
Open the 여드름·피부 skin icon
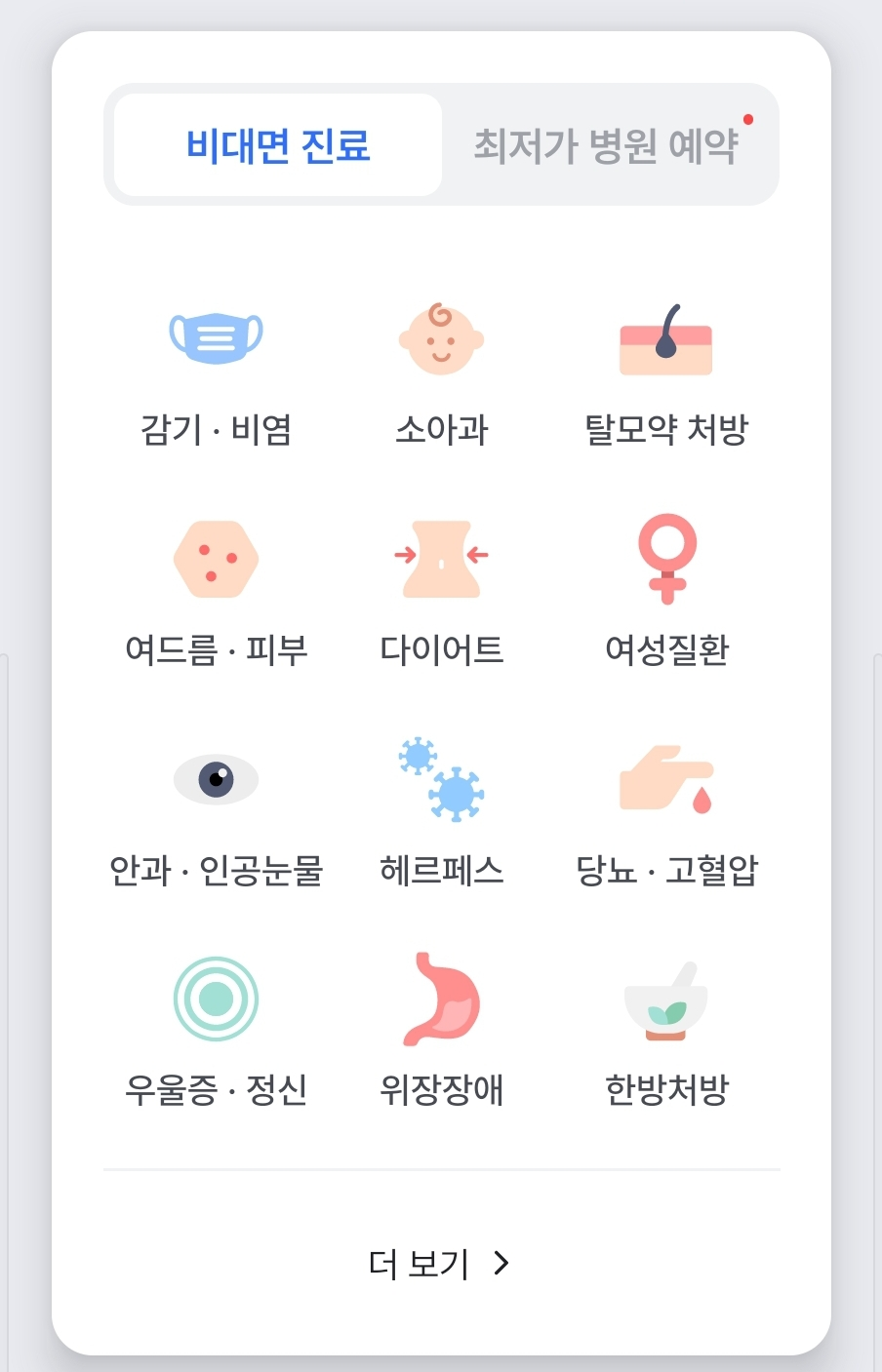tap(216, 559)
